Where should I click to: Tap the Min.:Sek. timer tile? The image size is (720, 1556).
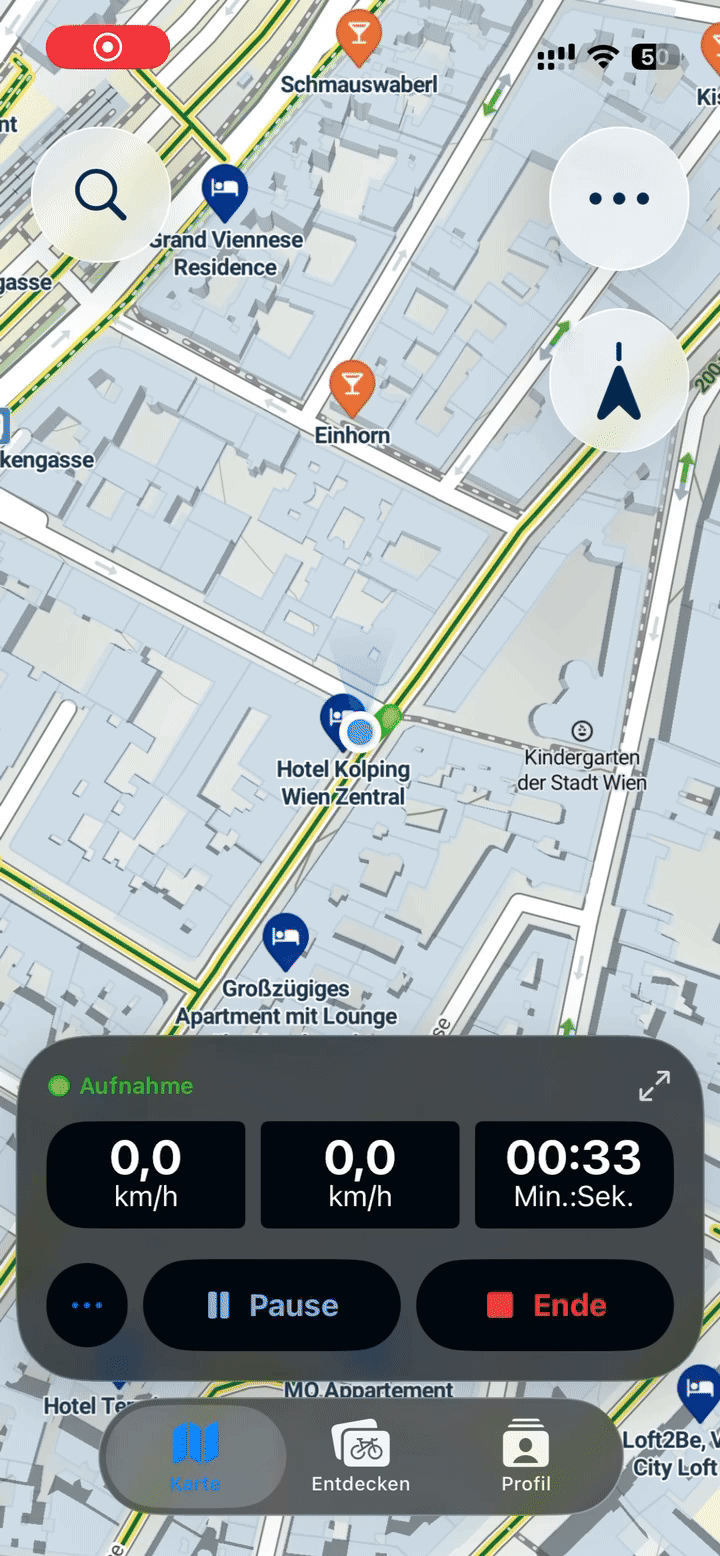point(574,1174)
